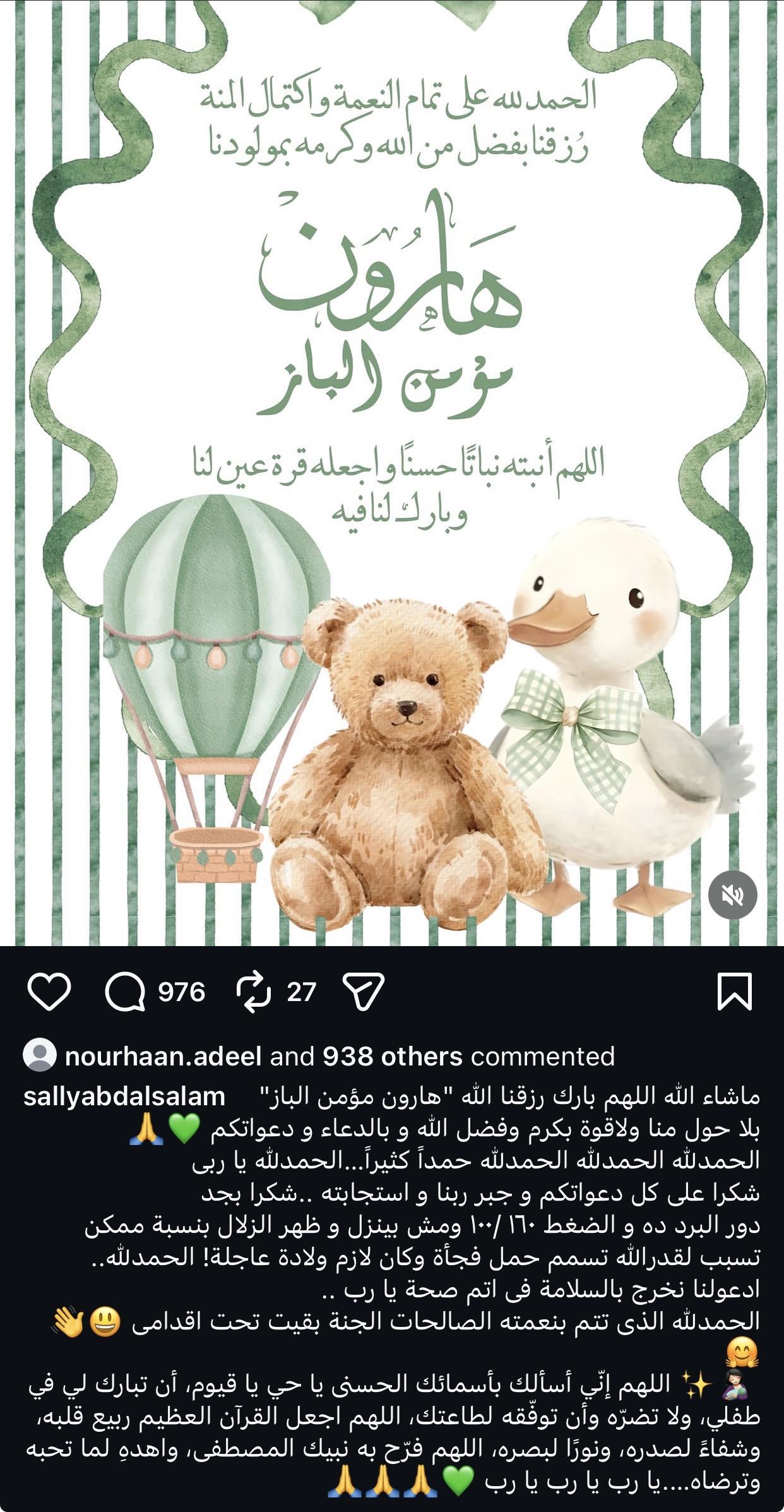This screenshot has height=1512, width=784.
Task: Open the comments on this post
Action: pos(126,992)
